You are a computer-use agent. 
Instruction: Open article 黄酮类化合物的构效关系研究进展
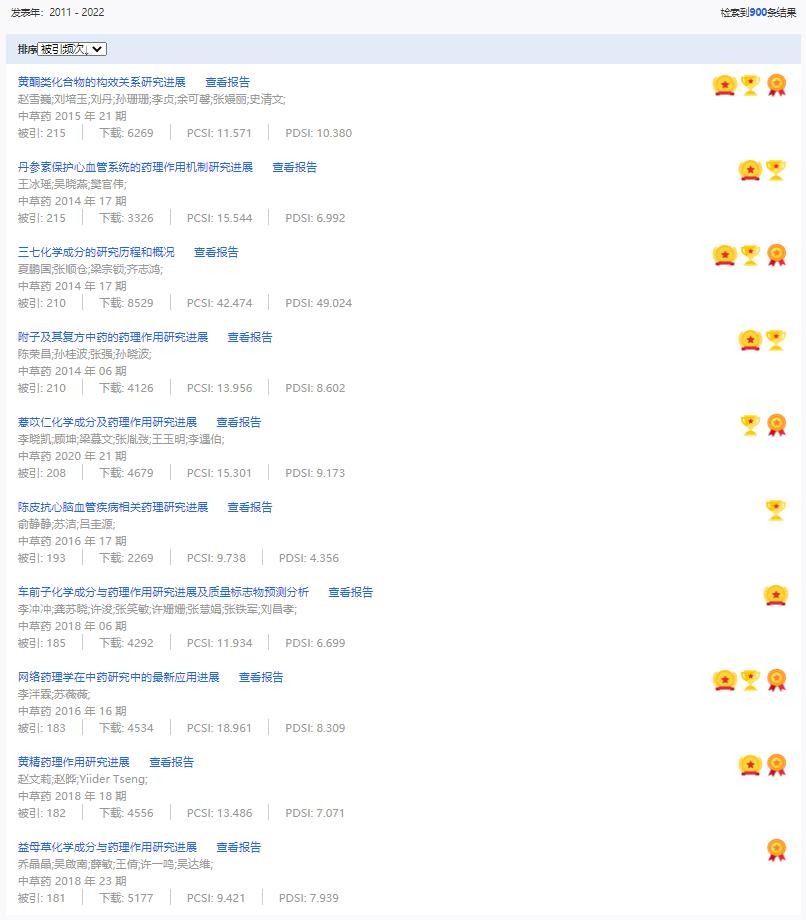[101, 82]
